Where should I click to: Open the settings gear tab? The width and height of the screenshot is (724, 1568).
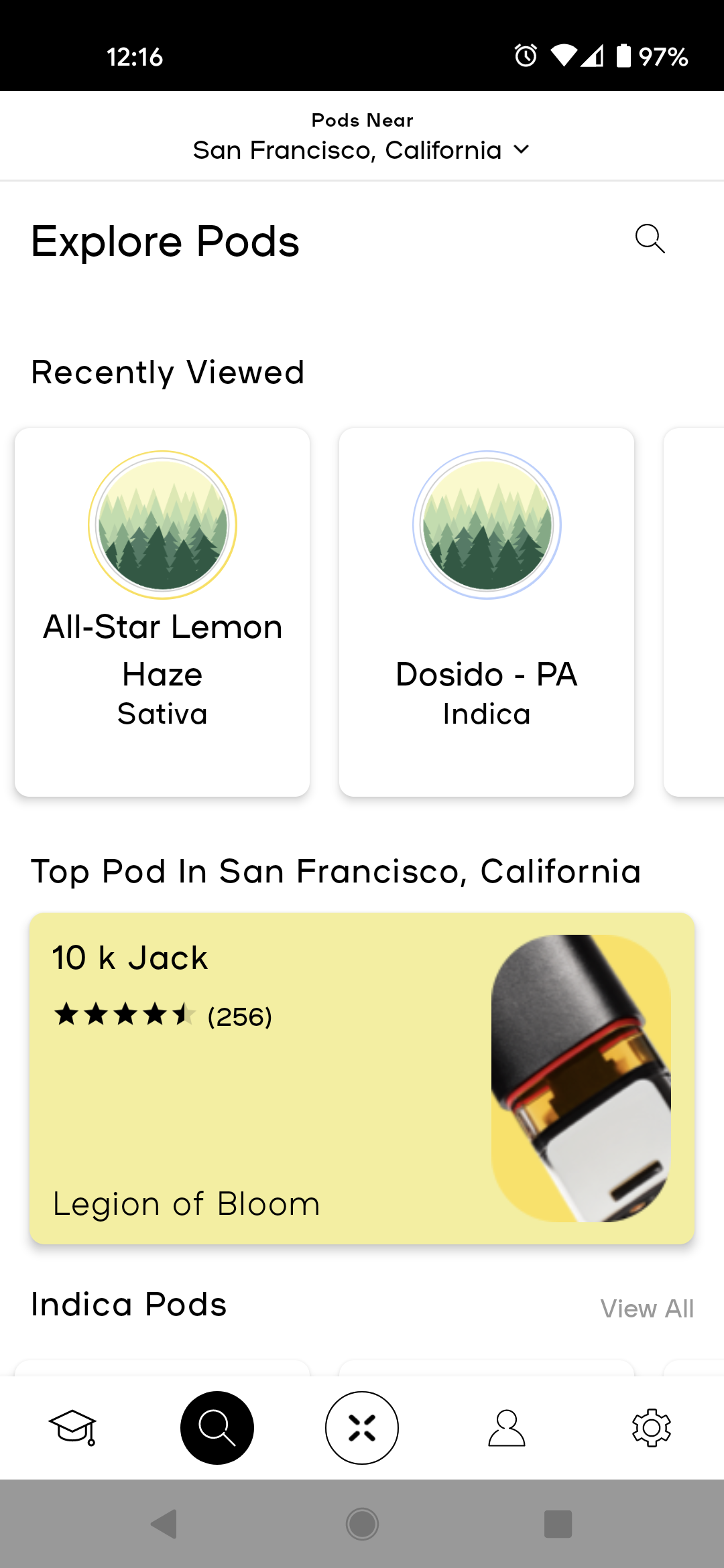pyautogui.click(x=652, y=1427)
